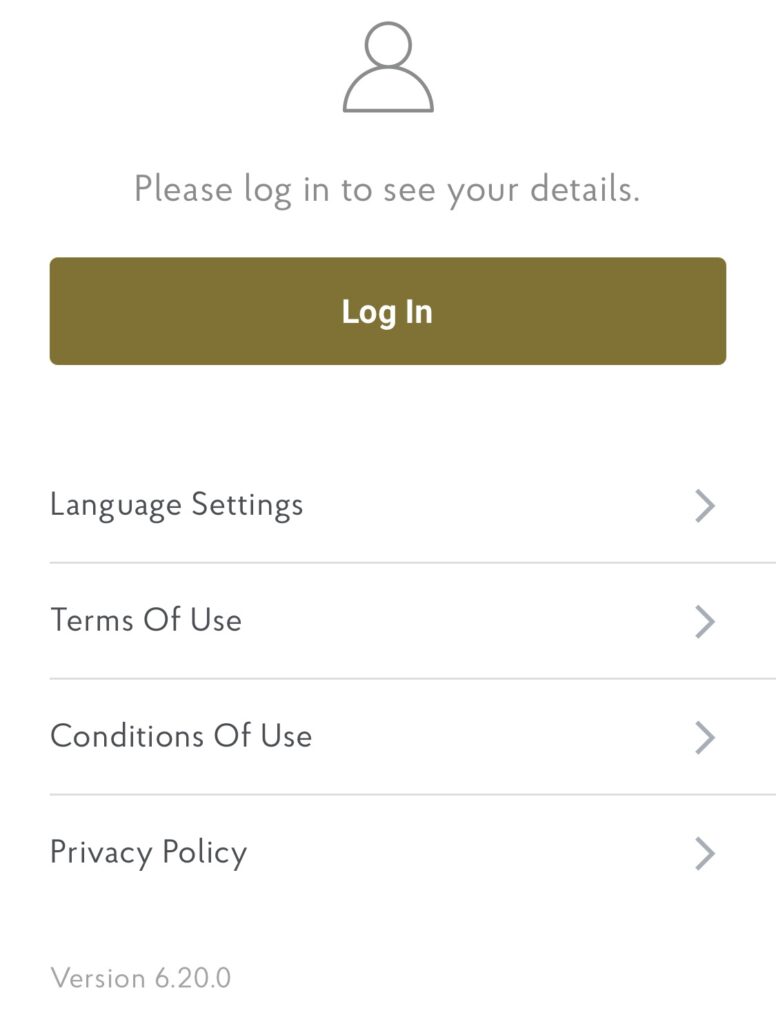Select the Privacy Policy list row
776x1024 pixels.
click(388, 853)
